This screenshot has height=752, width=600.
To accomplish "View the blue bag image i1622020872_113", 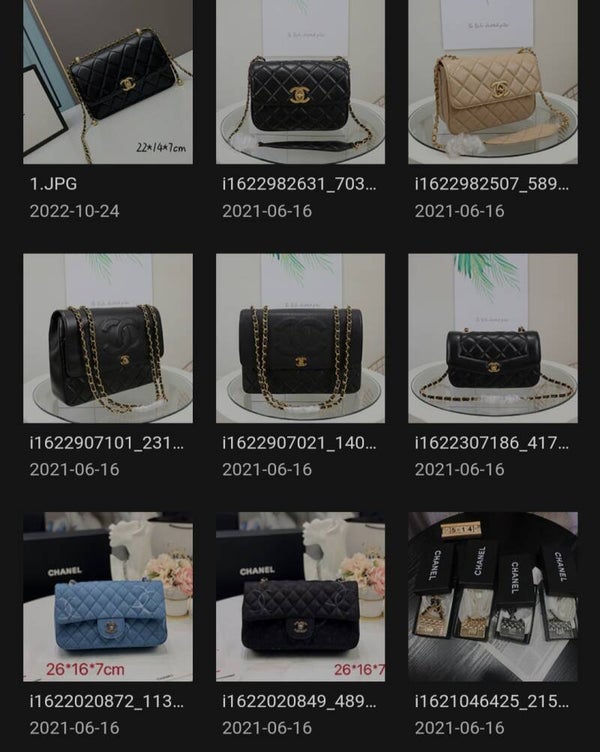I will 108,597.
